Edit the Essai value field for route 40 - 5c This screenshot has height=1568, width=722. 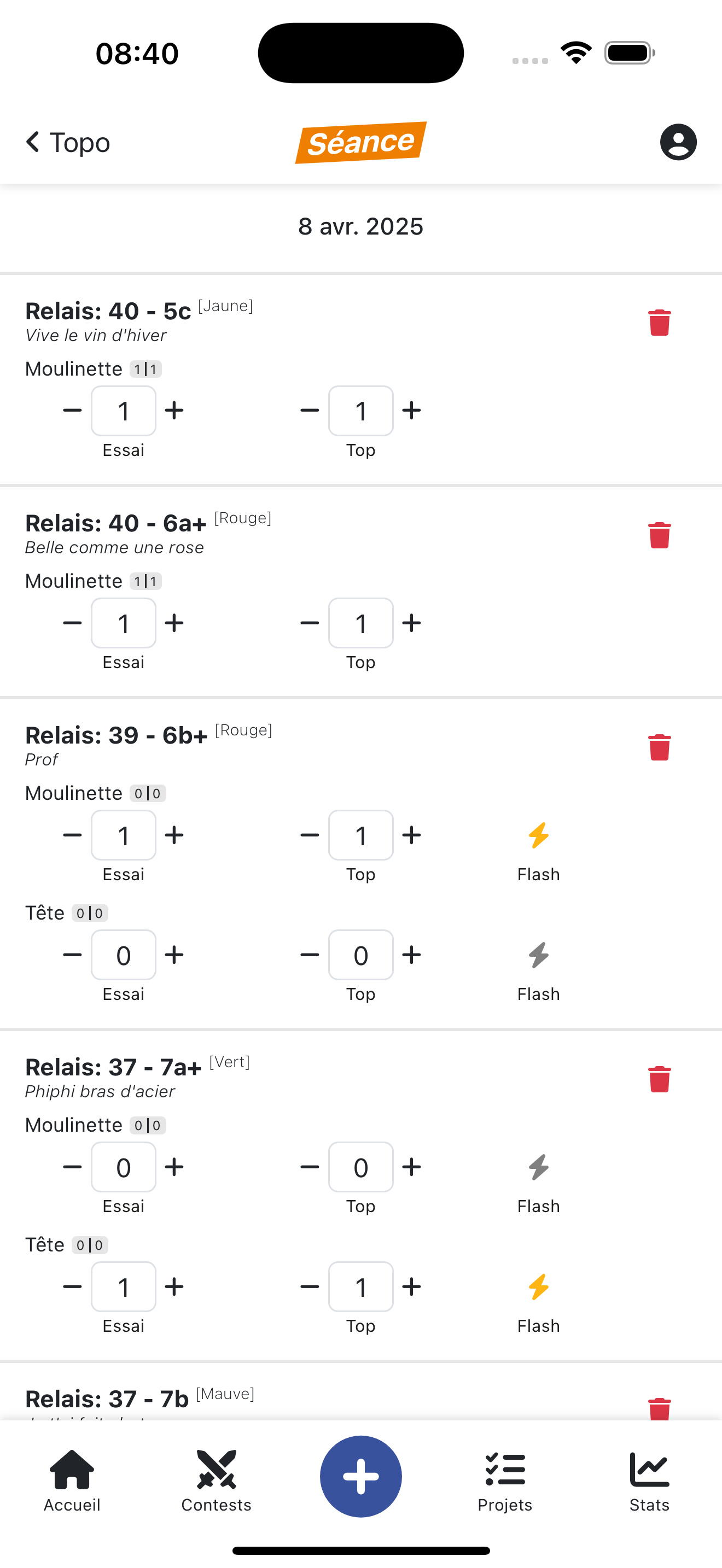124,411
